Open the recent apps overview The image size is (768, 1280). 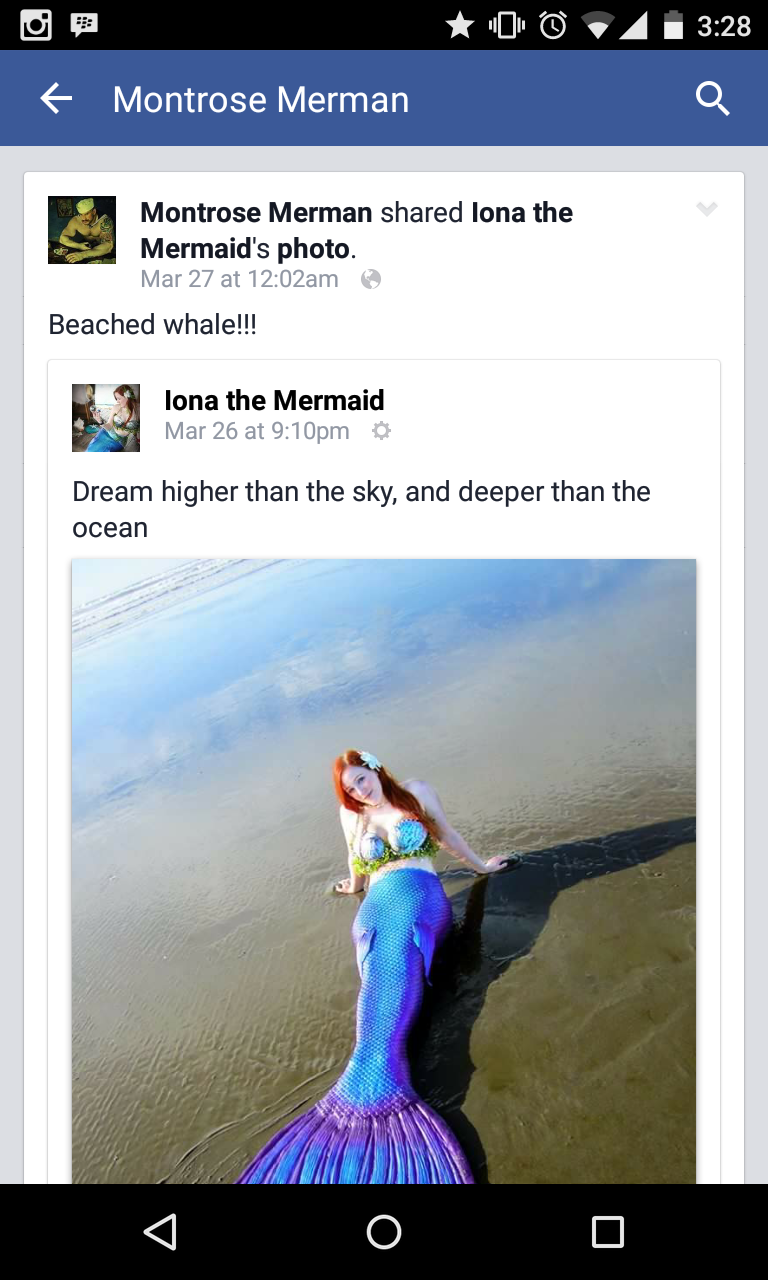[x=608, y=1232]
